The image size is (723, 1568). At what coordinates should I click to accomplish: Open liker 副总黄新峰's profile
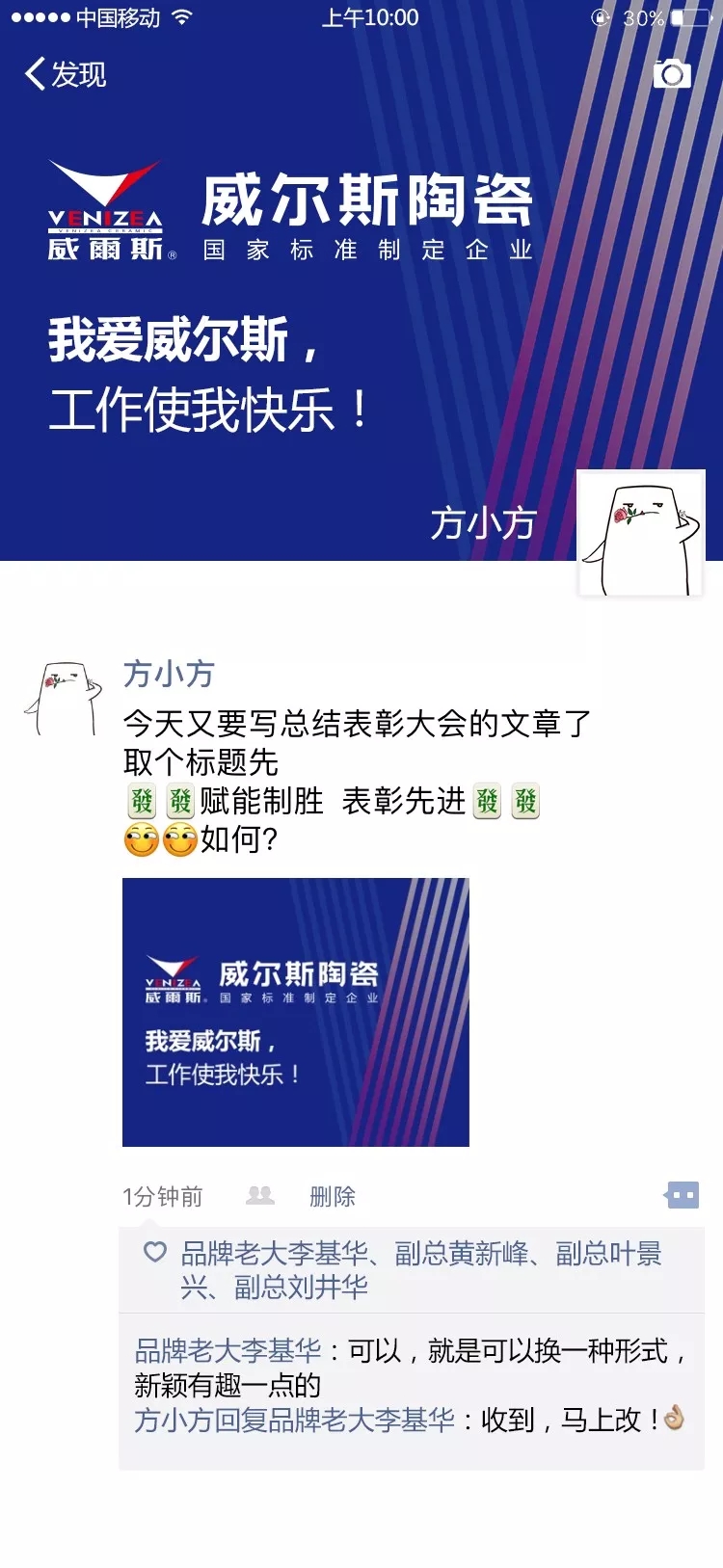462,1254
